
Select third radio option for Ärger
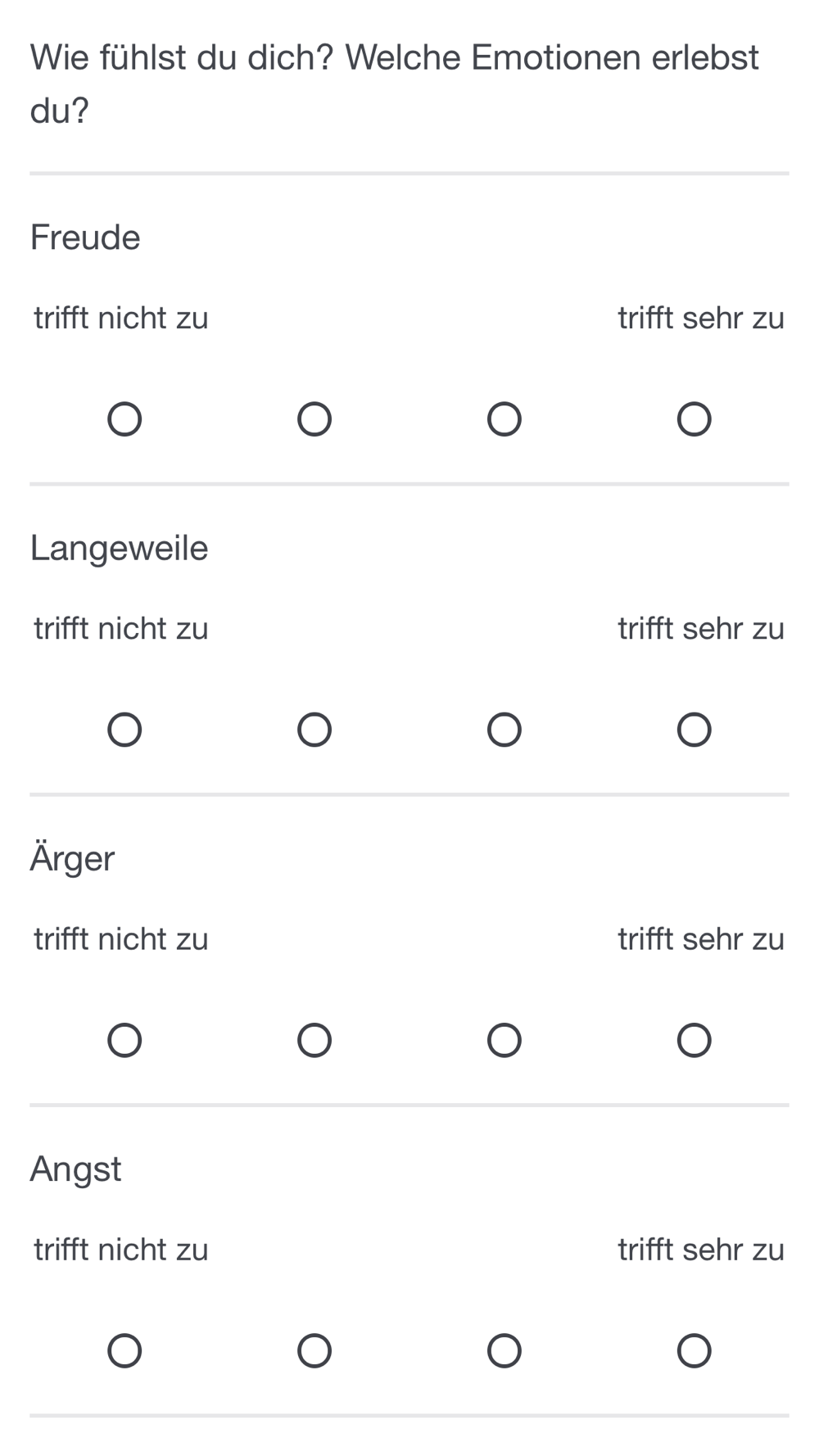505,1040
